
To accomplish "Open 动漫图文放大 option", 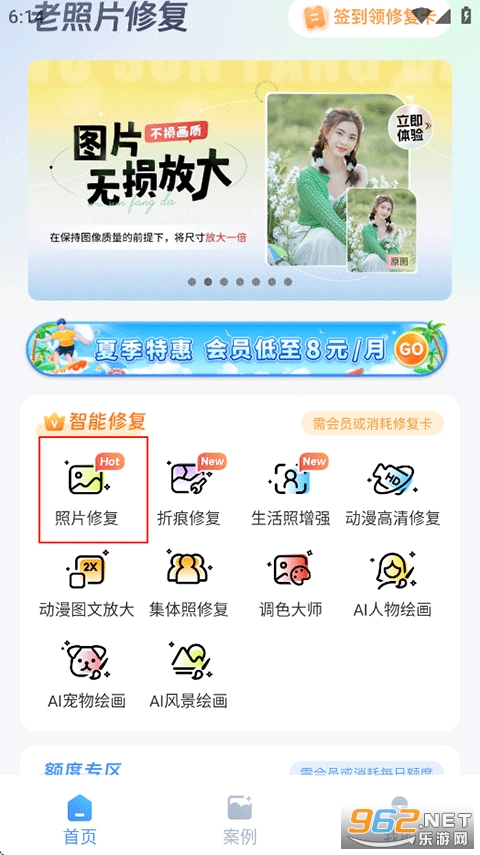I will tap(87, 583).
